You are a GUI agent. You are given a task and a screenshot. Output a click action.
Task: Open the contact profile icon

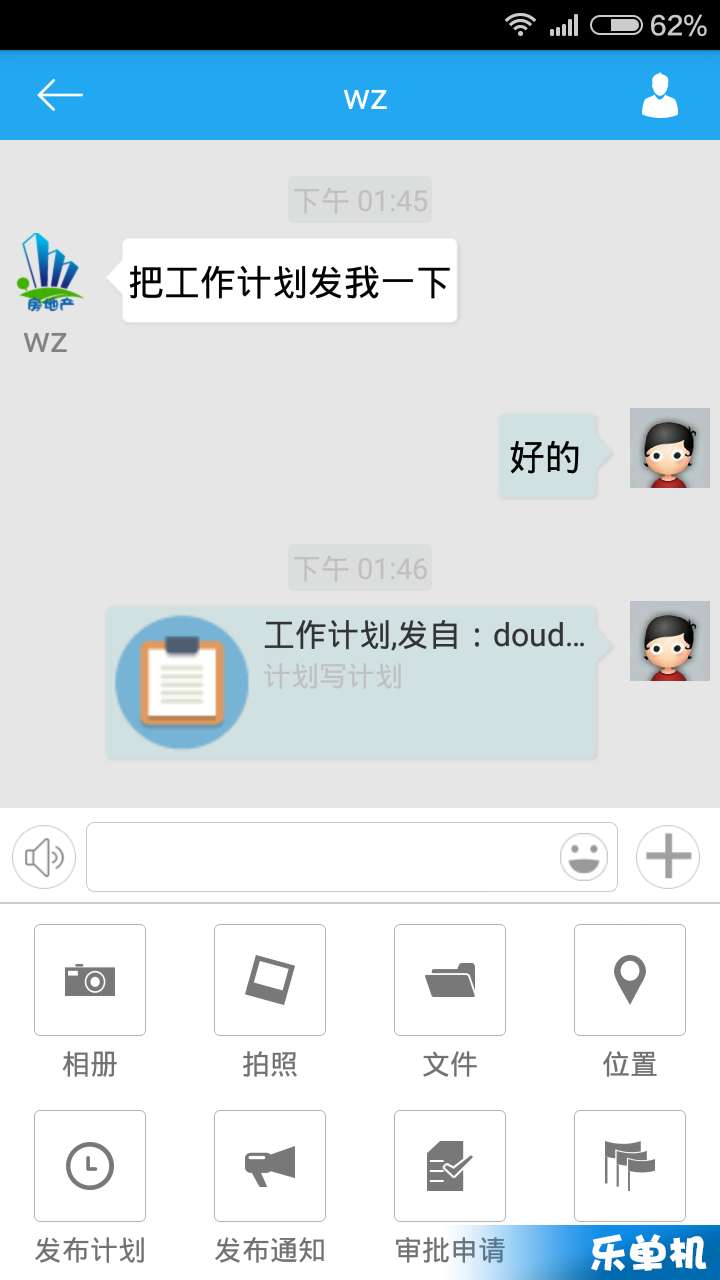tap(659, 96)
